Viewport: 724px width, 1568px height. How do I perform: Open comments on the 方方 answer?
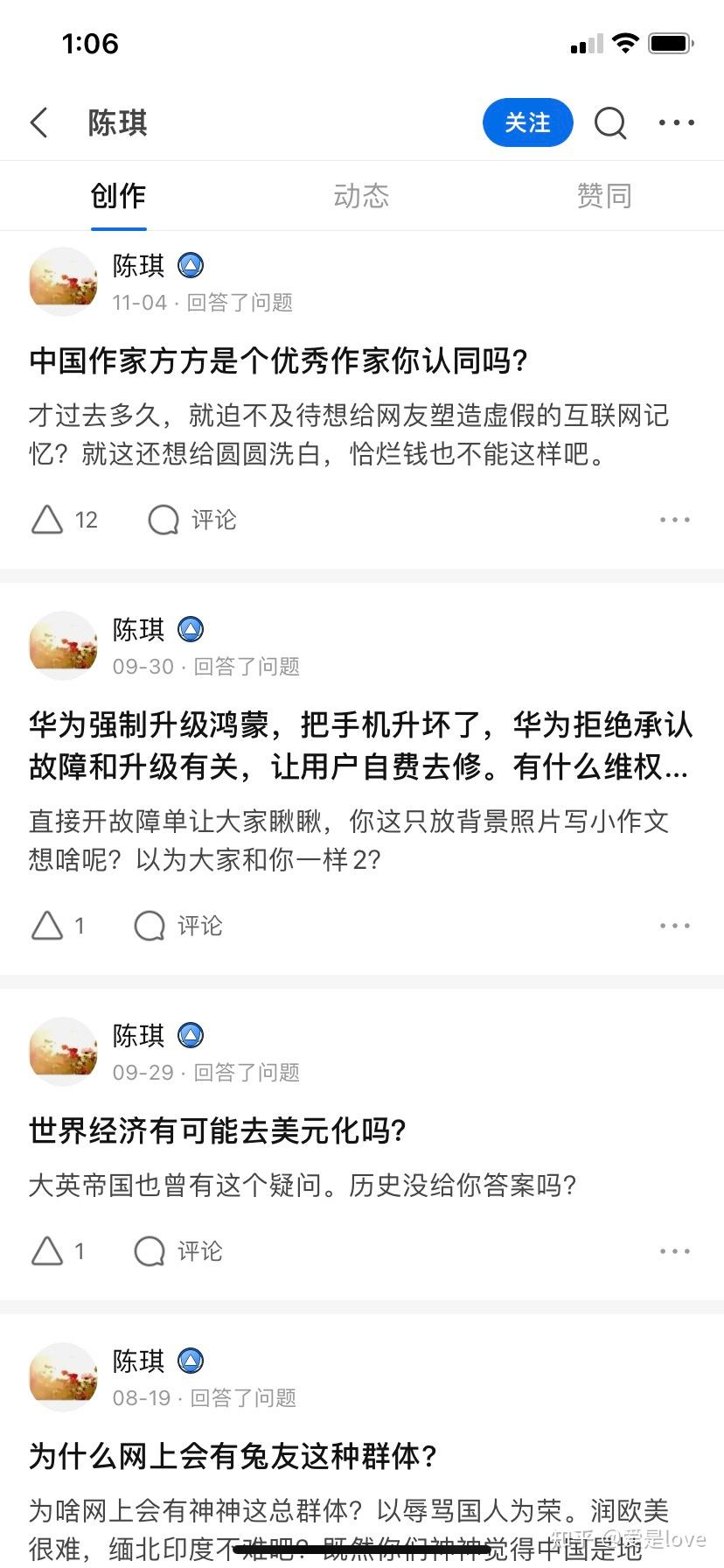click(192, 520)
